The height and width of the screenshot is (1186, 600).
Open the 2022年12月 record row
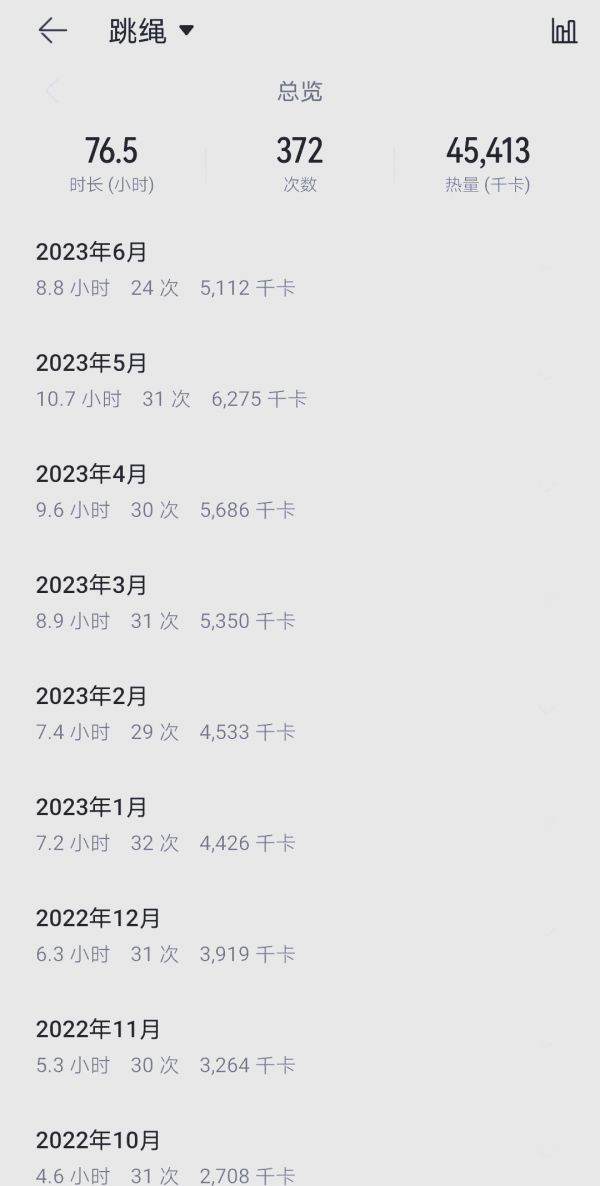[x=300, y=937]
